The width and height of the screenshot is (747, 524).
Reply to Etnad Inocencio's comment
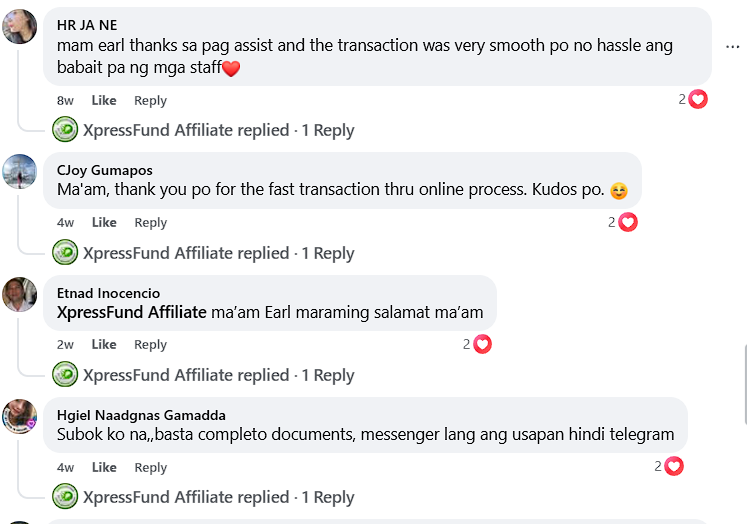click(150, 344)
